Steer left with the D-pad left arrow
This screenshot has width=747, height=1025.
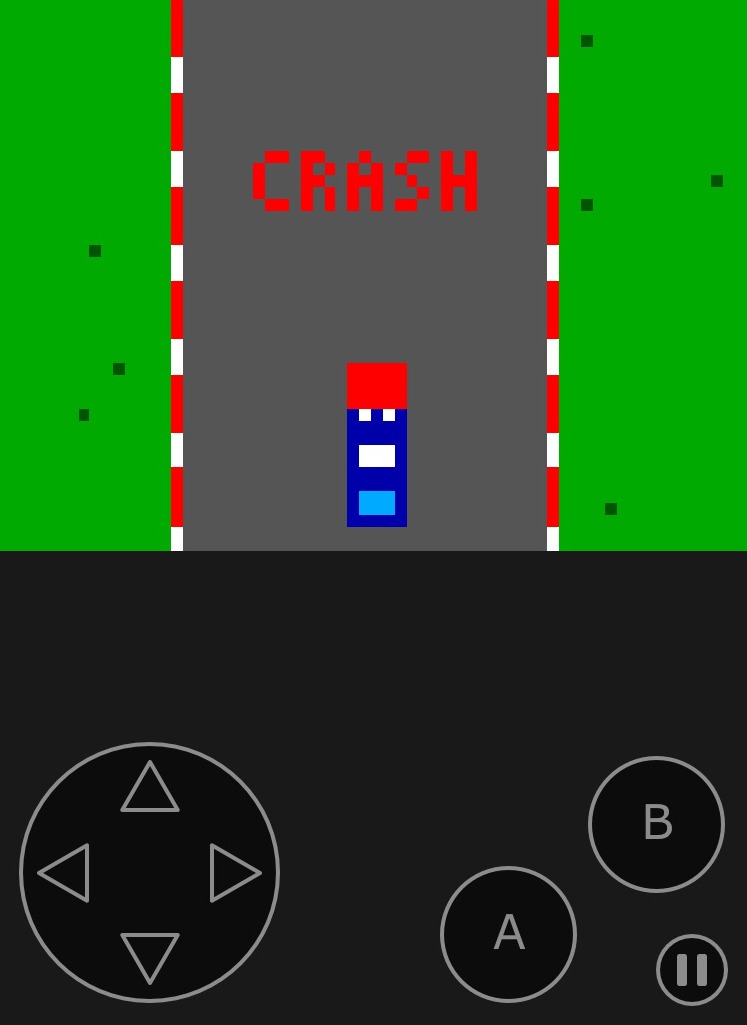pos(66,873)
